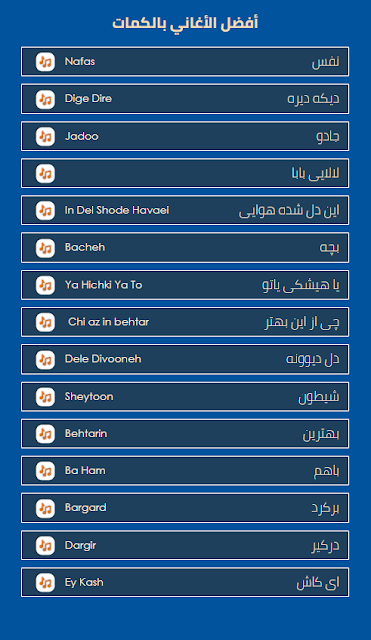Viewport: 371px width, 640px height.
Task: Select Chi az in behtar
Action: coord(185,322)
